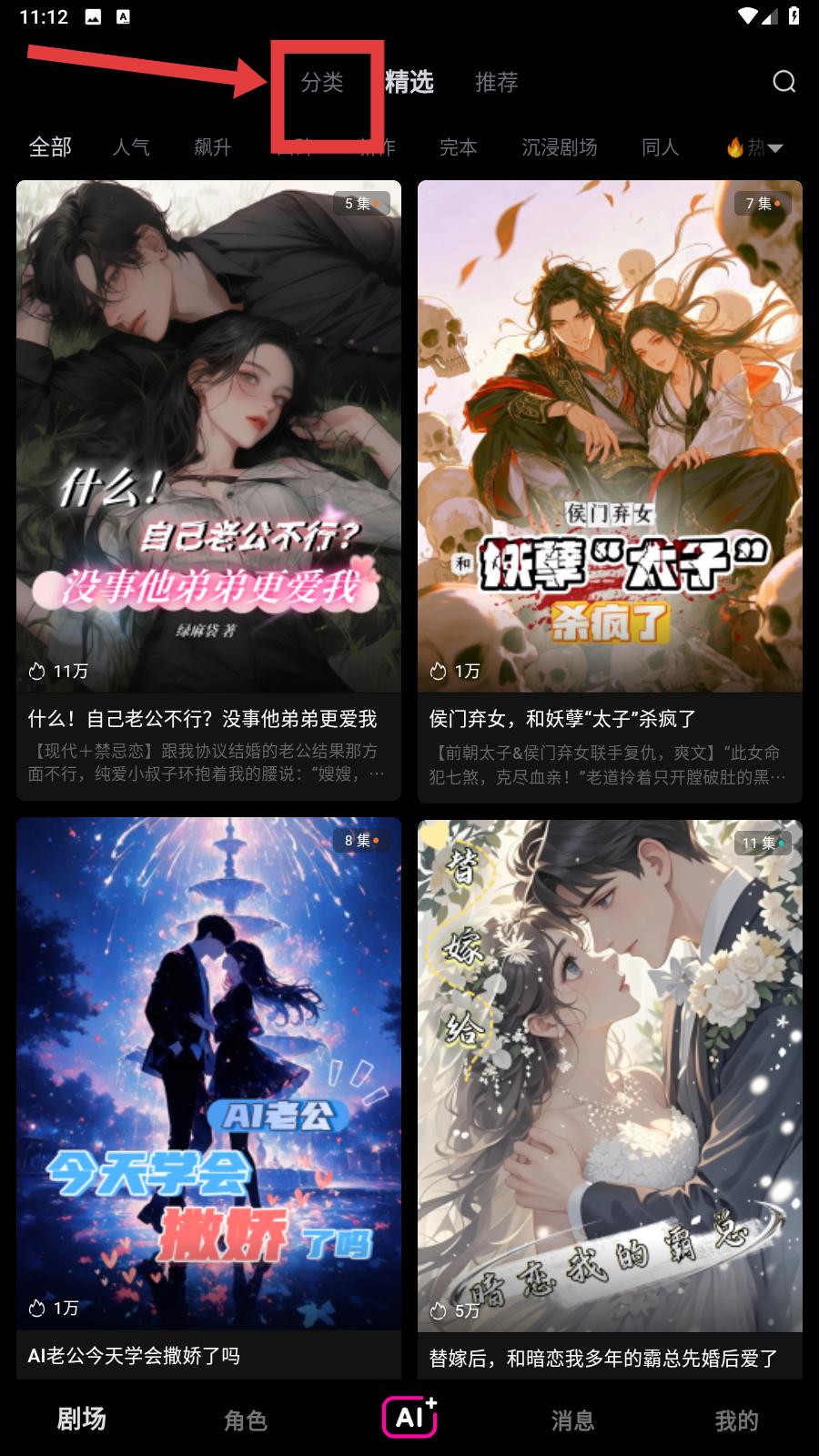This screenshot has height=1456, width=819.
Task: Go to the 消息 bottom tab
Action: coord(572,1420)
